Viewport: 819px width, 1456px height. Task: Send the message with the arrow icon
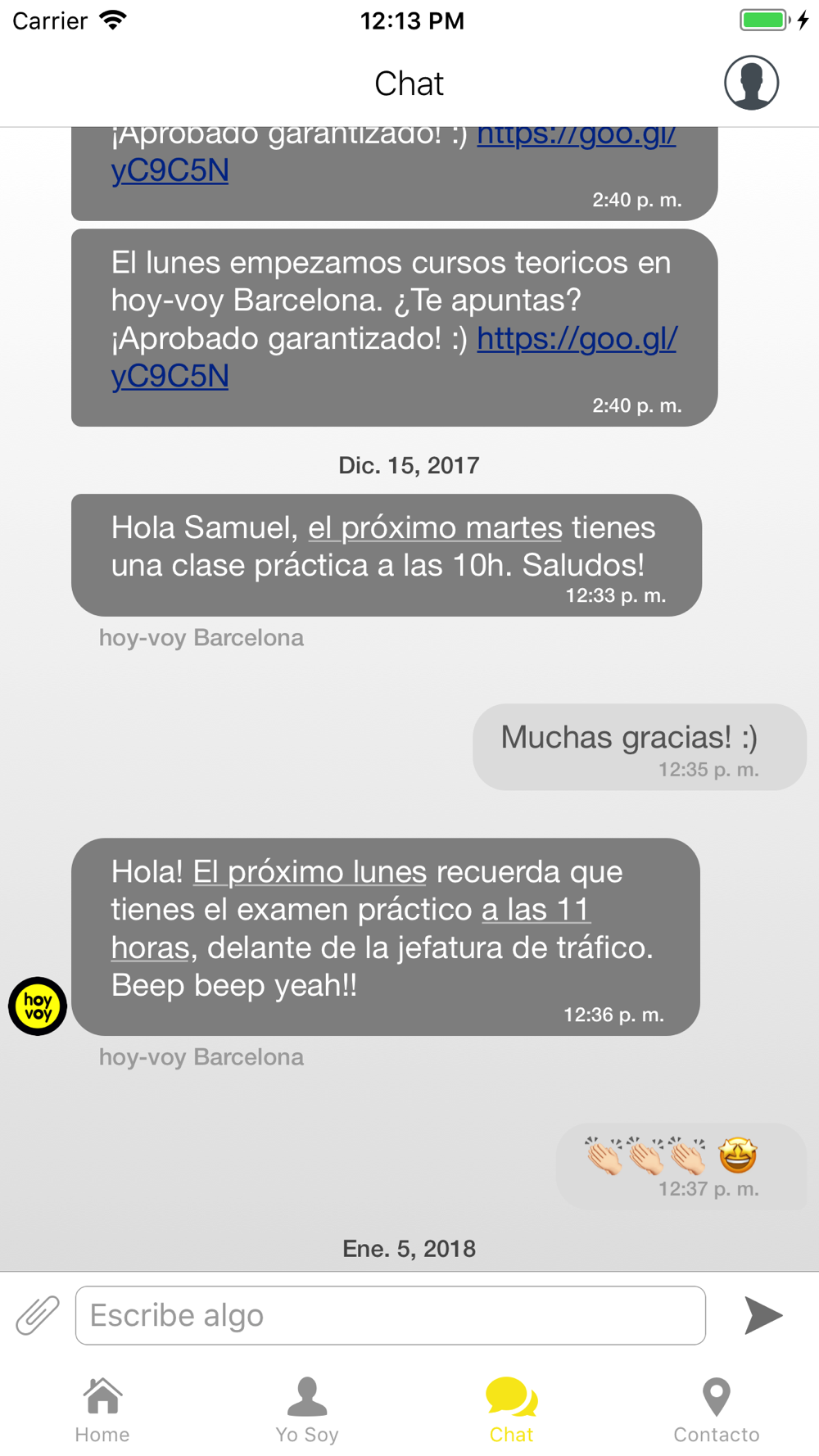pyautogui.click(x=763, y=1315)
